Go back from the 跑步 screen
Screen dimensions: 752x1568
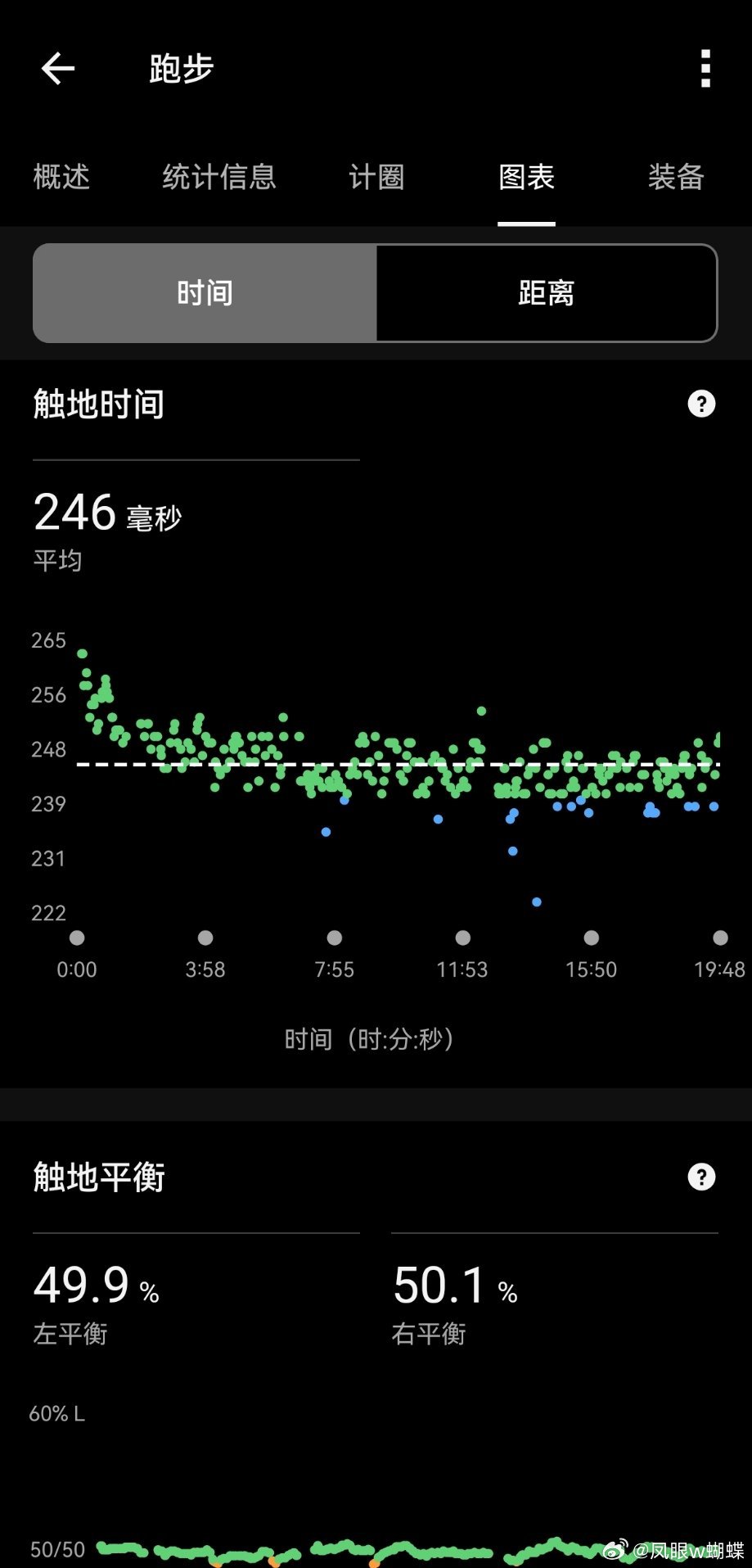click(x=58, y=68)
